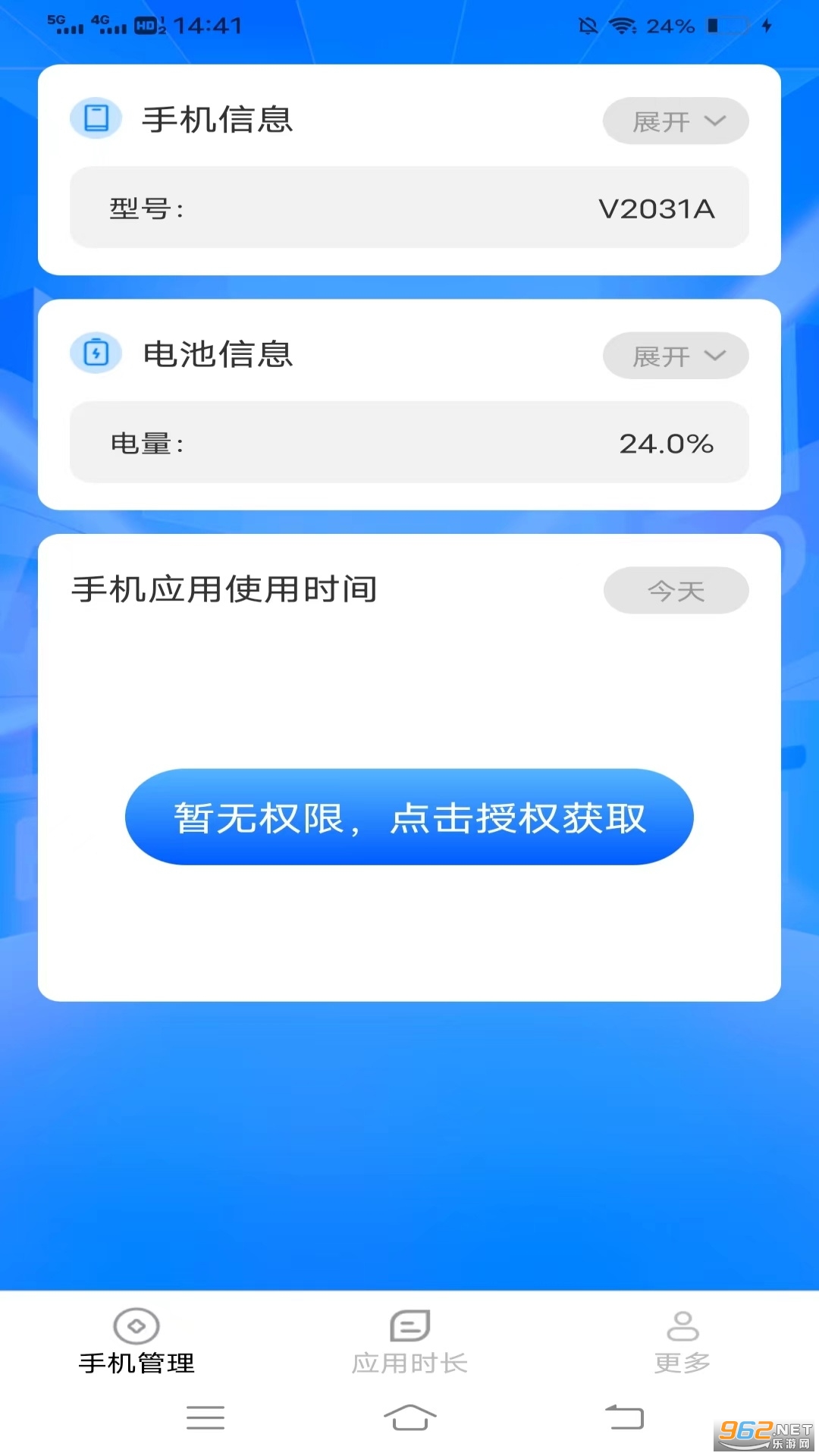Screen dimensions: 819x1456
Task: Click the phone icon beside 手机信息
Action: [96, 118]
